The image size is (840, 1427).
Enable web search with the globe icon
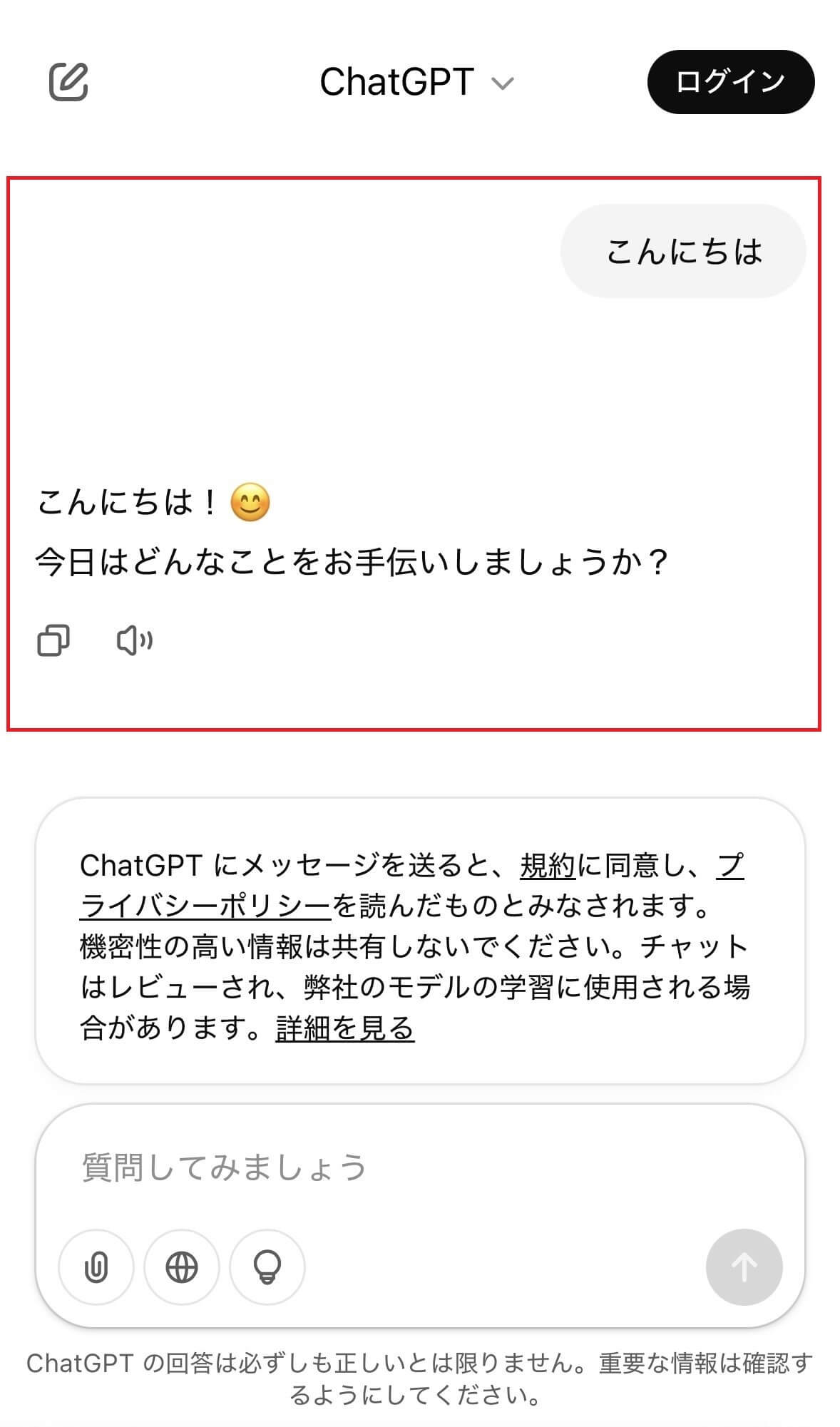tap(182, 1267)
